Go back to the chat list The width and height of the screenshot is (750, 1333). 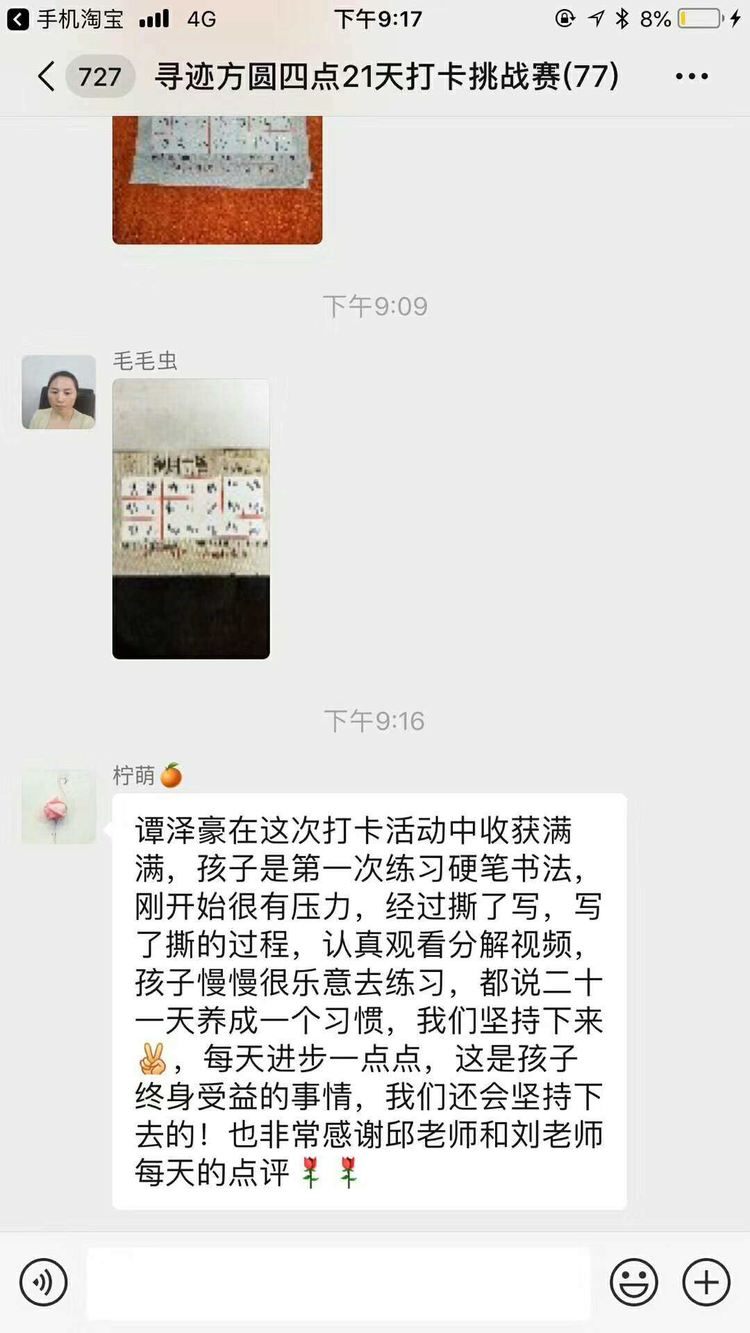[x=47, y=77]
